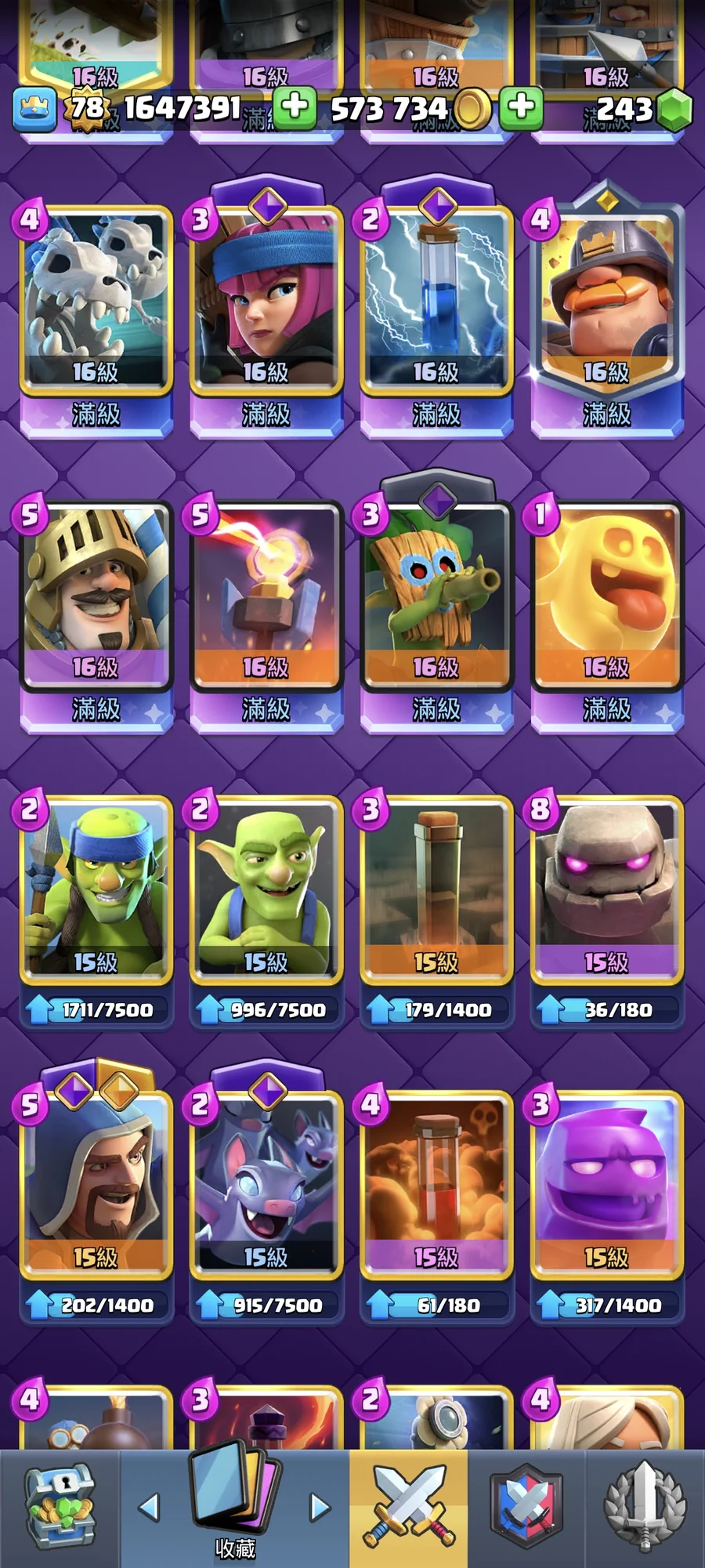Tap the green plus next to gold coins

point(521,107)
